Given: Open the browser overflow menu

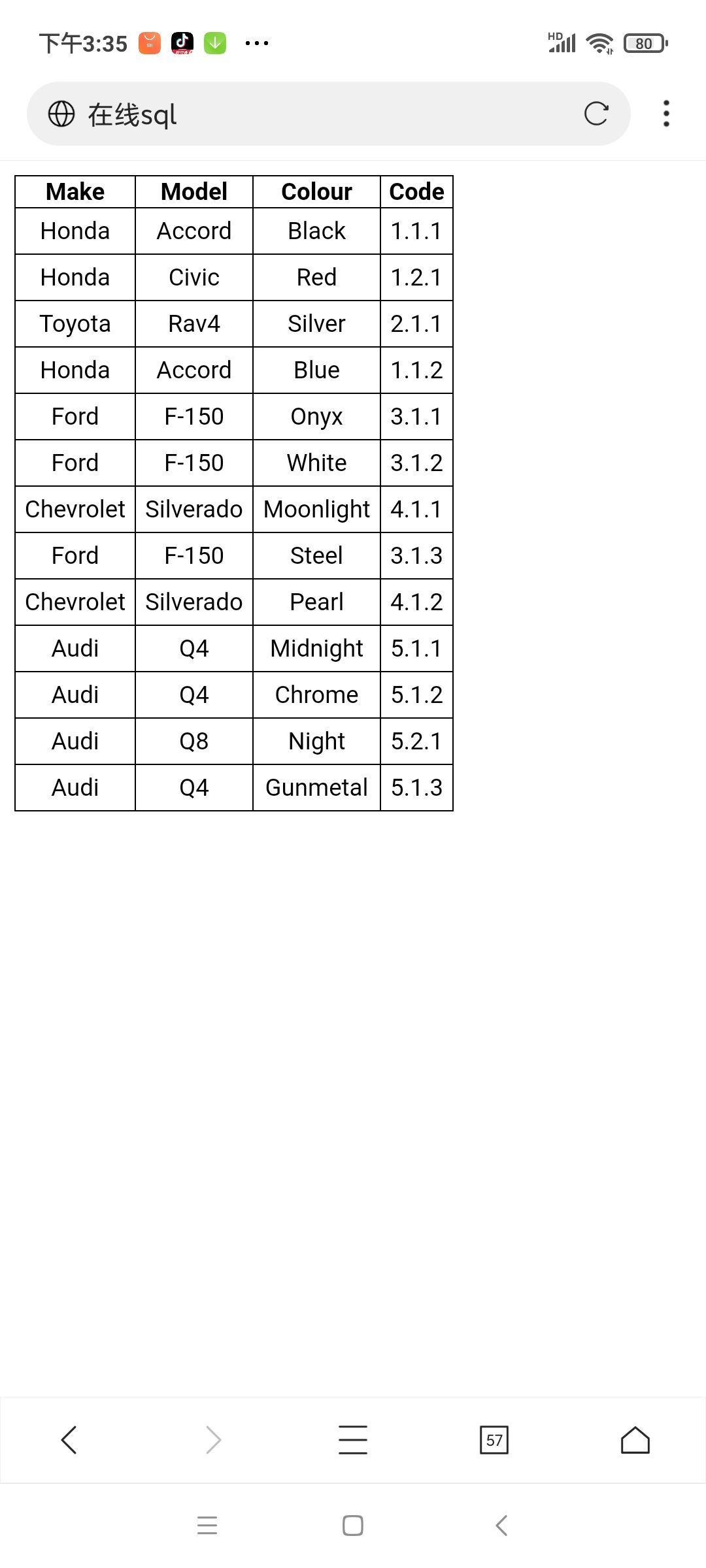Looking at the screenshot, I should 666,114.
